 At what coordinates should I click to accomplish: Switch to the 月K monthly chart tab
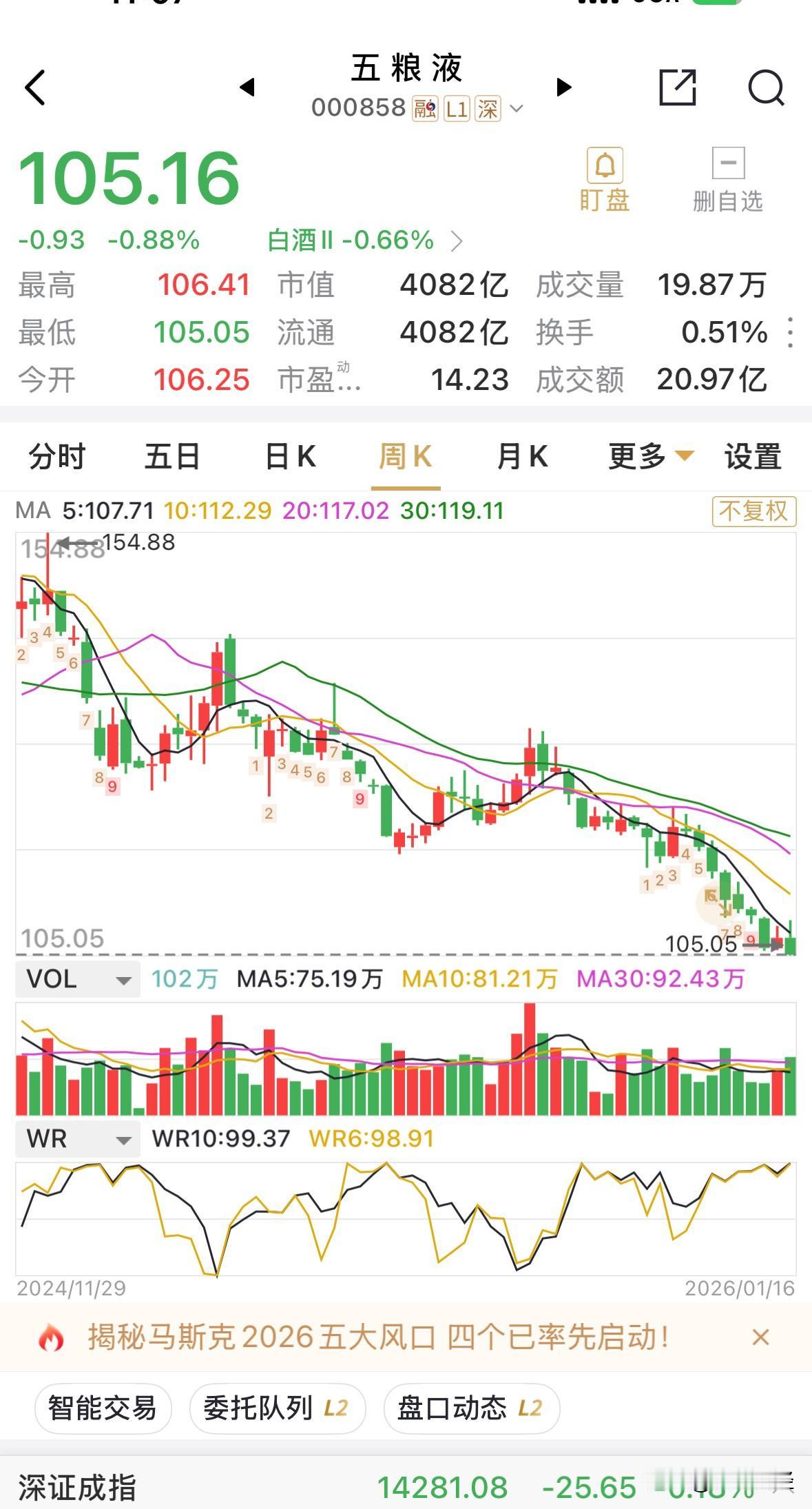click(523, 455)
